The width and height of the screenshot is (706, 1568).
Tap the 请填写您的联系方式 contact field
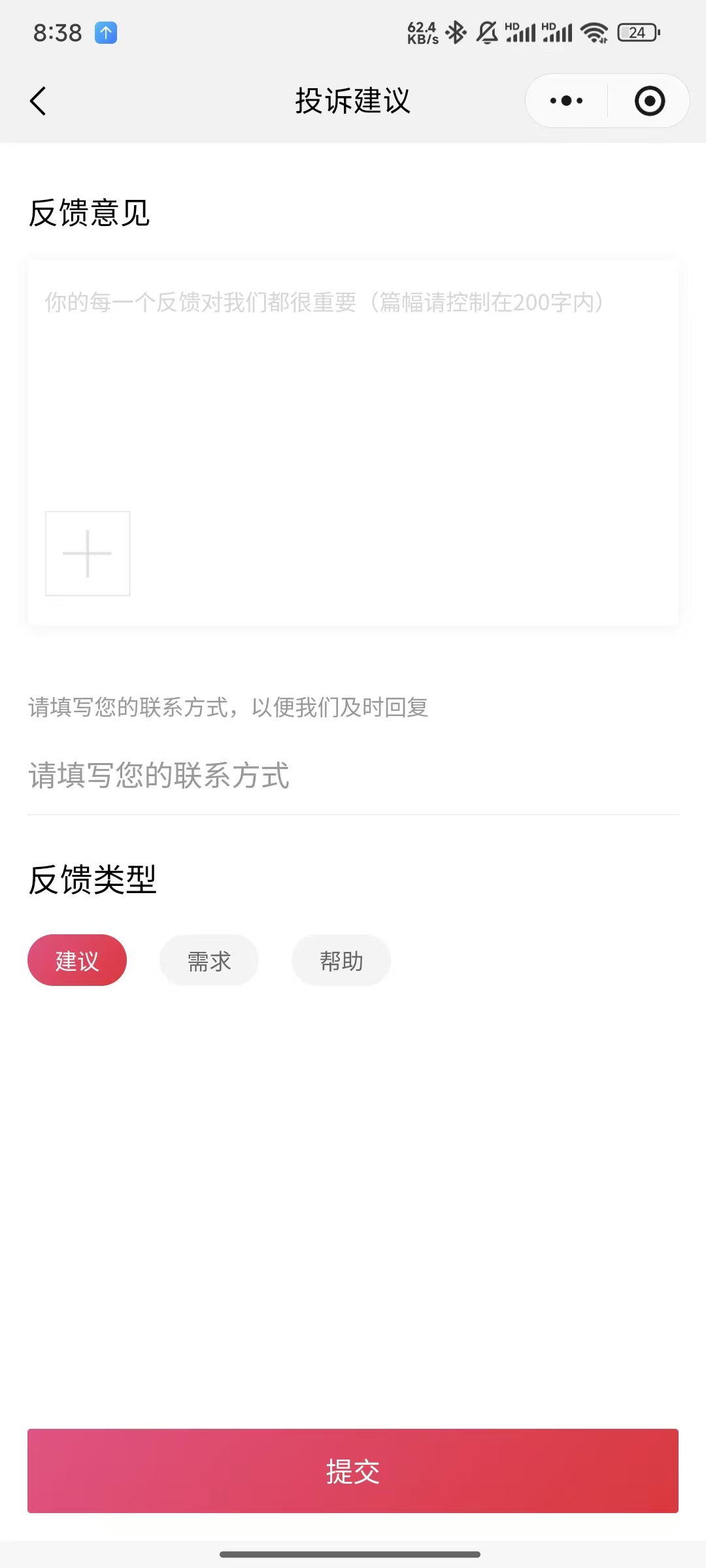pyautogui.click(x=353, y=776)
